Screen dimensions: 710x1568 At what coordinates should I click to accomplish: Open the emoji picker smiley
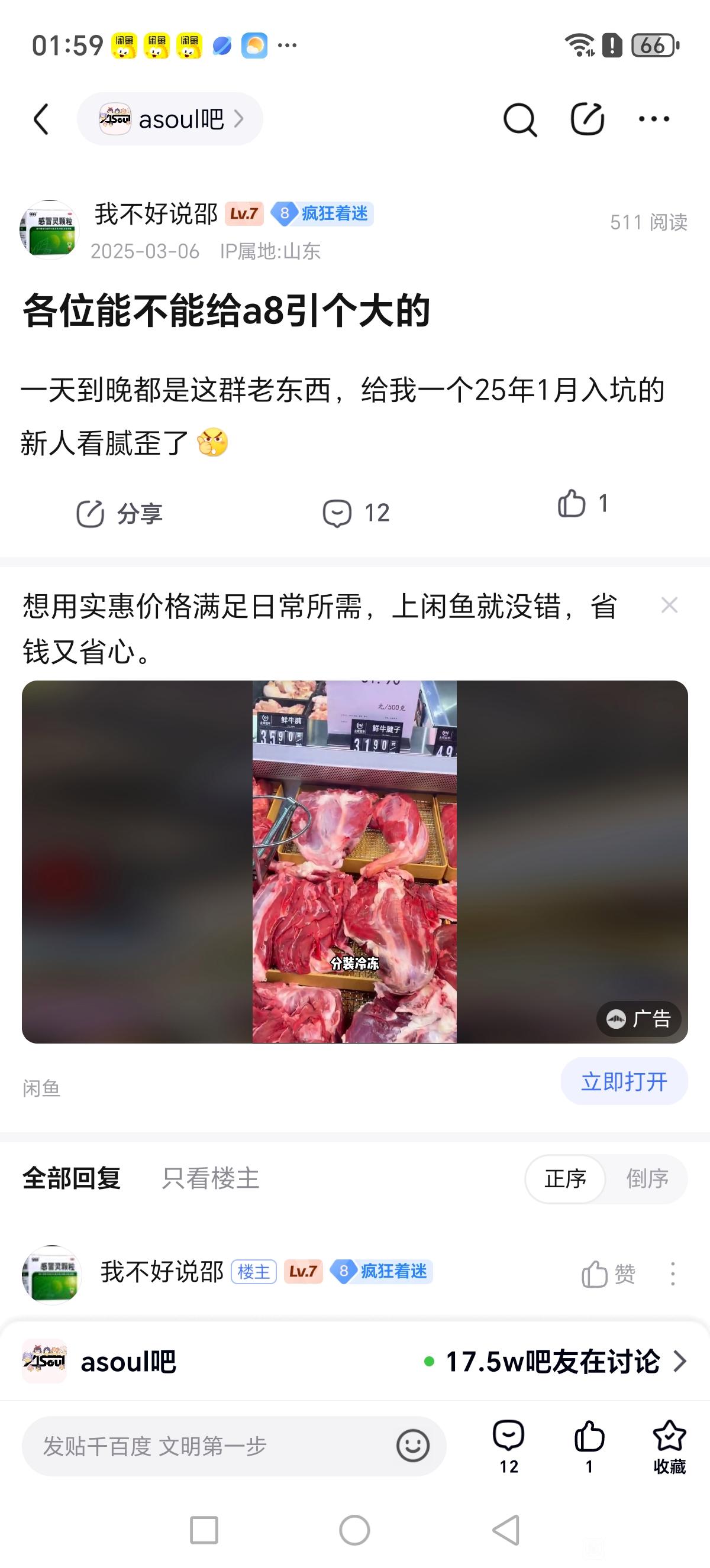(x=413, y=1446)
